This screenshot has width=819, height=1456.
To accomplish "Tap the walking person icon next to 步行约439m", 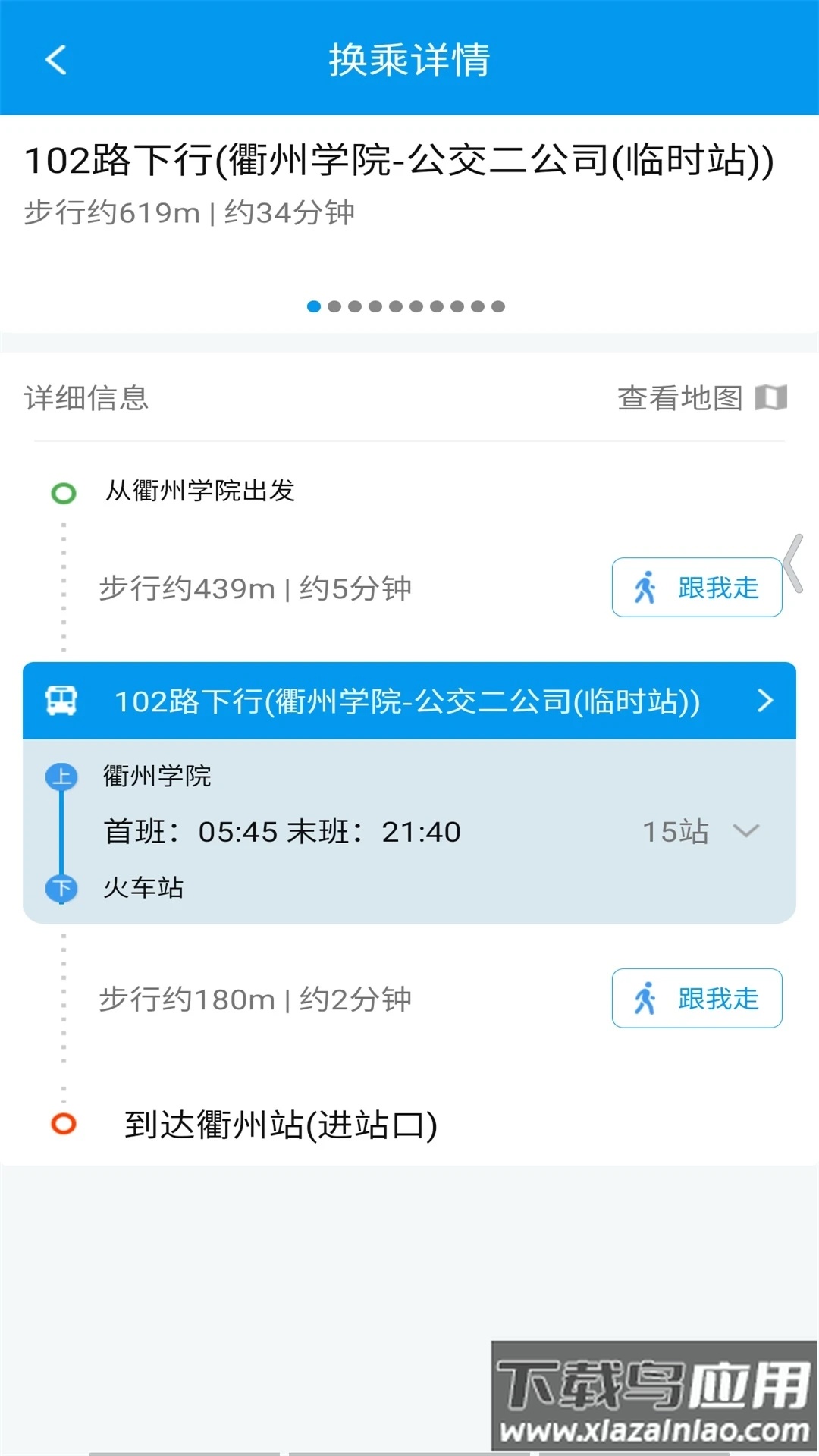I will point(645,588).
